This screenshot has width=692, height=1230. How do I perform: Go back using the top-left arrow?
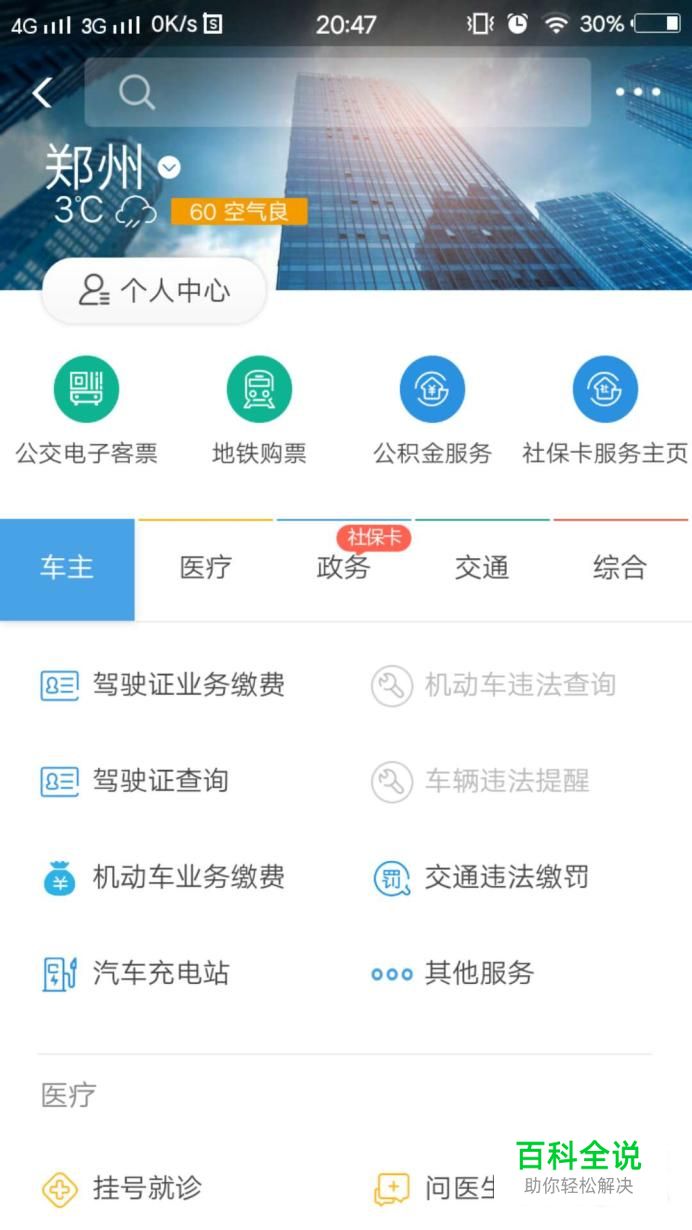pos(42,93)
